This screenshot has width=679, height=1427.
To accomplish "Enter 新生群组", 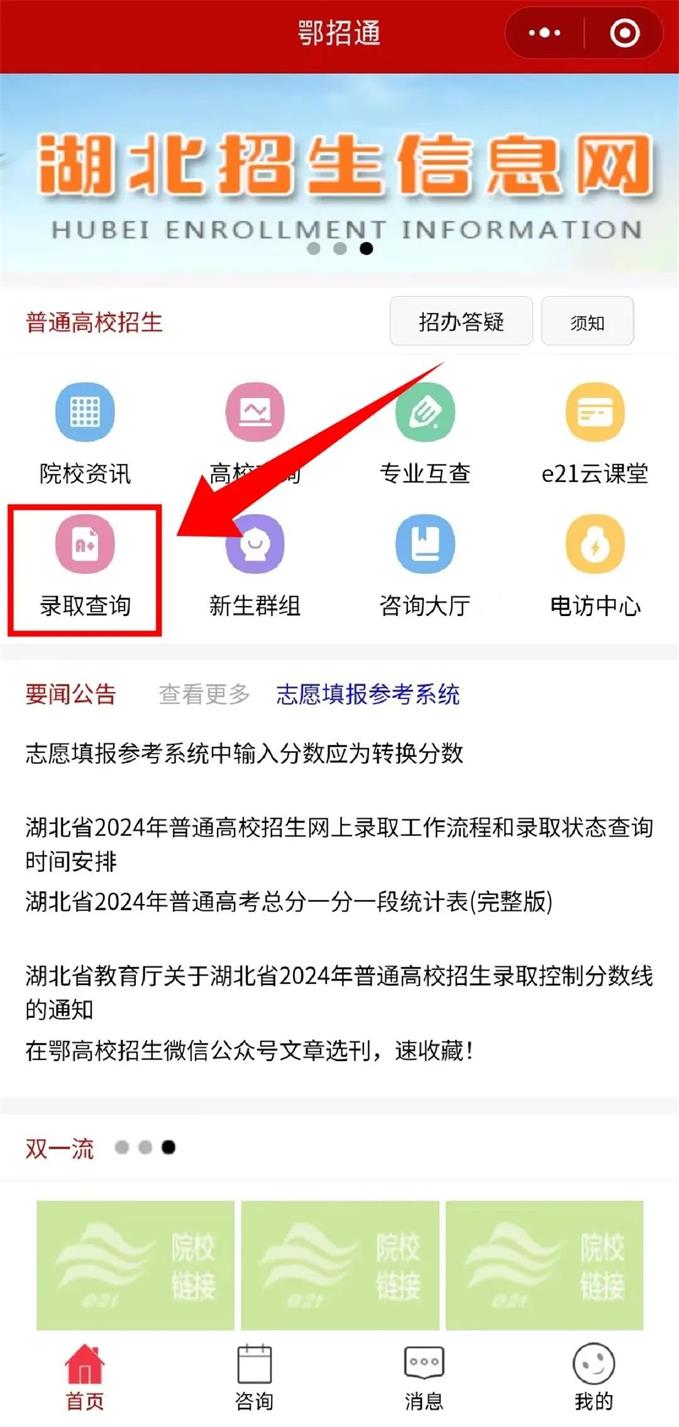I will click(255, 565).
